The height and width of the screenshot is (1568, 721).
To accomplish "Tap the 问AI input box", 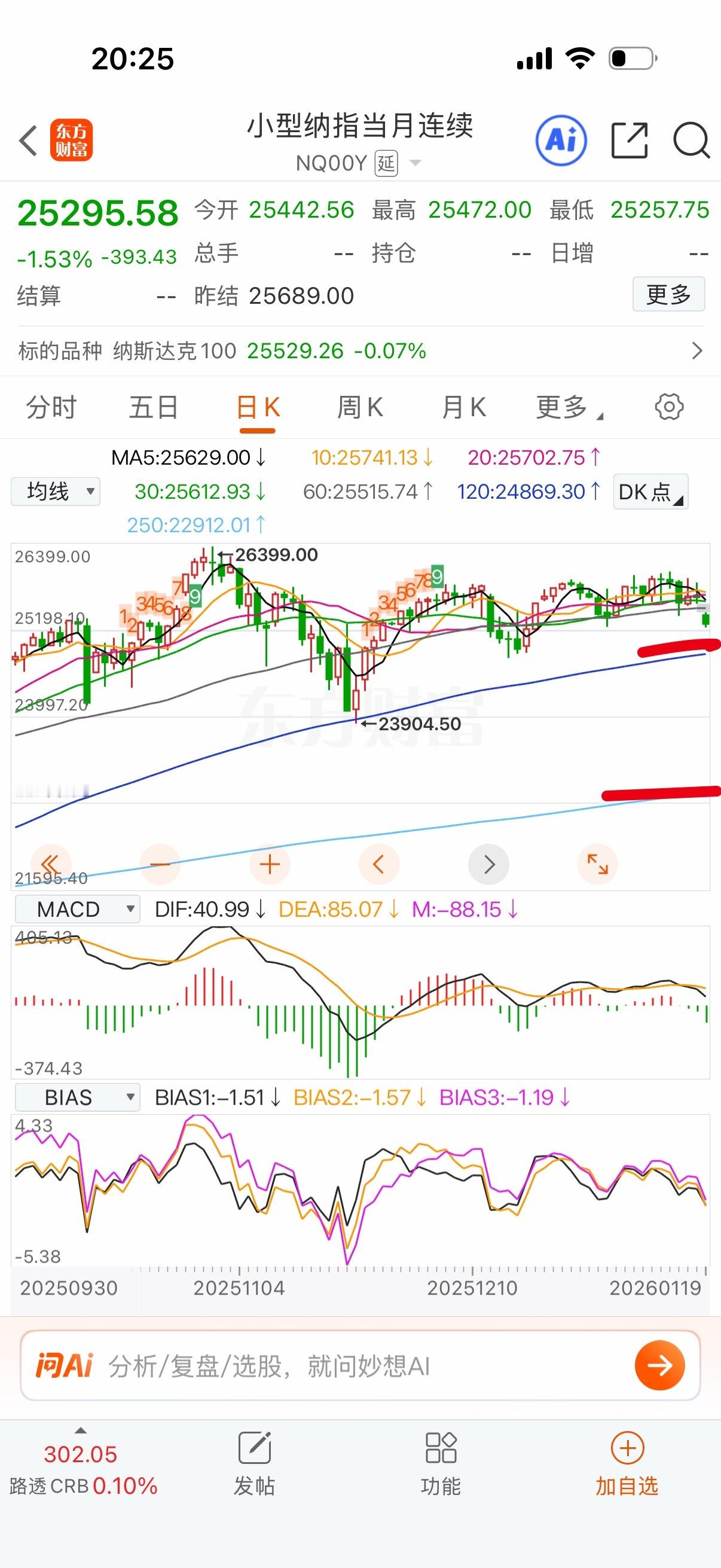I will [x=359, y=1366].
